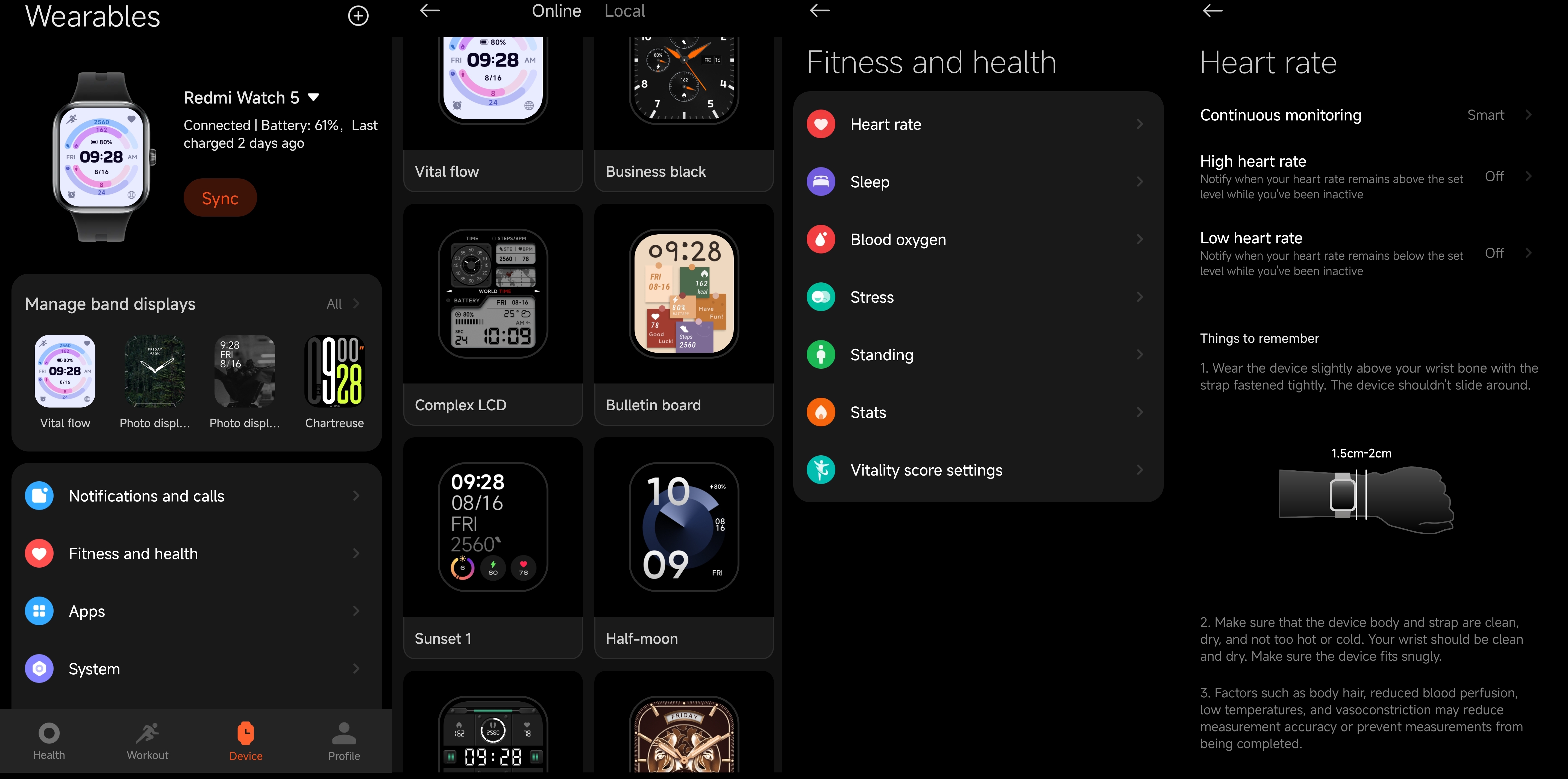Open Blood oxygen settings

(x=977, y=240)
